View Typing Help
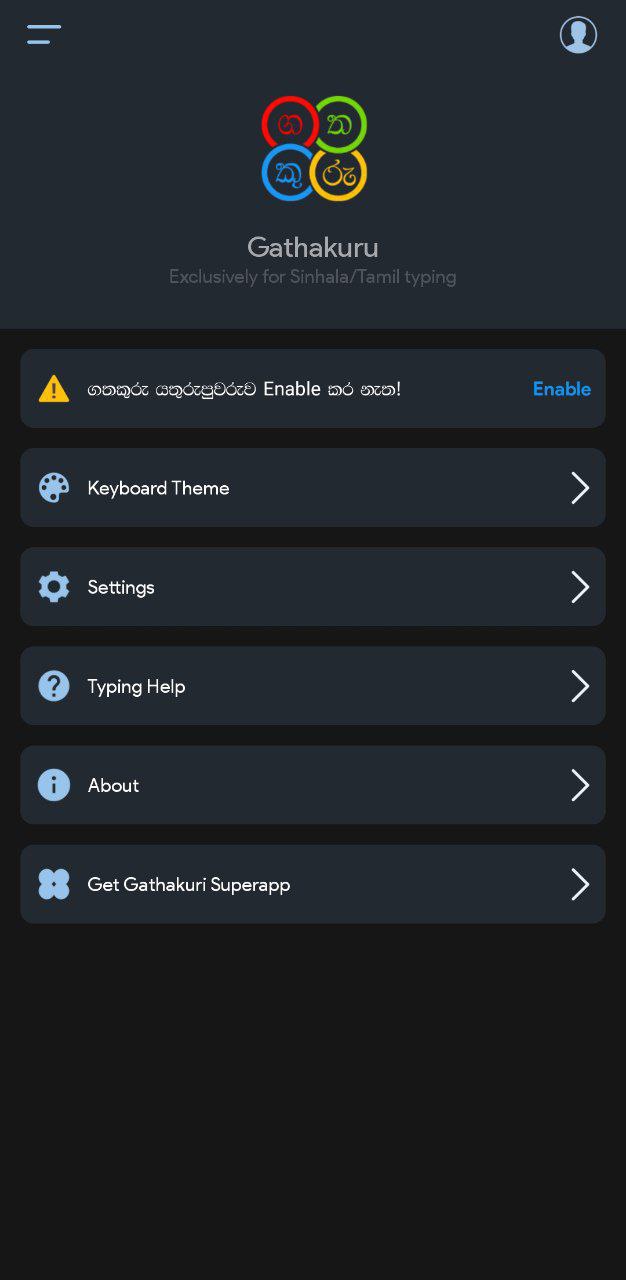This screenshot has height=1280, width=626. coord(312,686)
